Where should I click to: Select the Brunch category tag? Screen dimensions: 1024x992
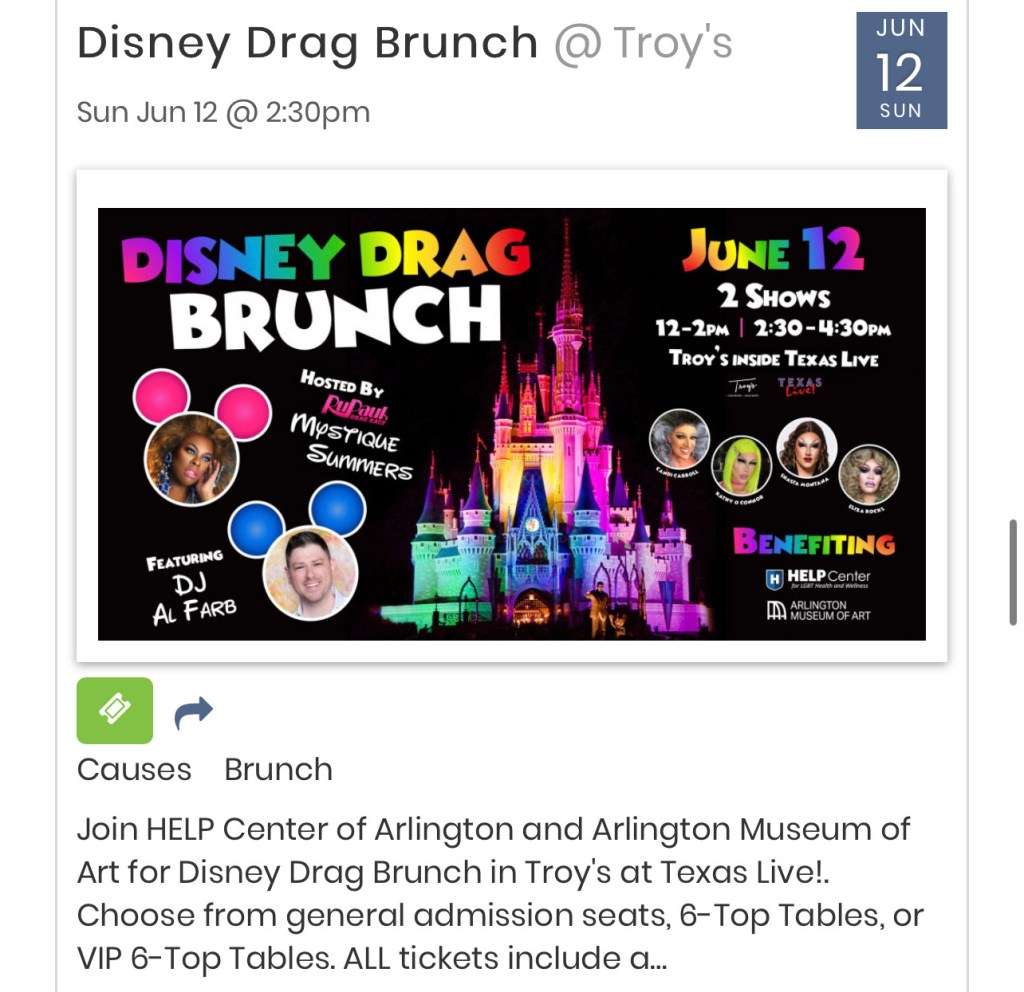pos(278,769)
